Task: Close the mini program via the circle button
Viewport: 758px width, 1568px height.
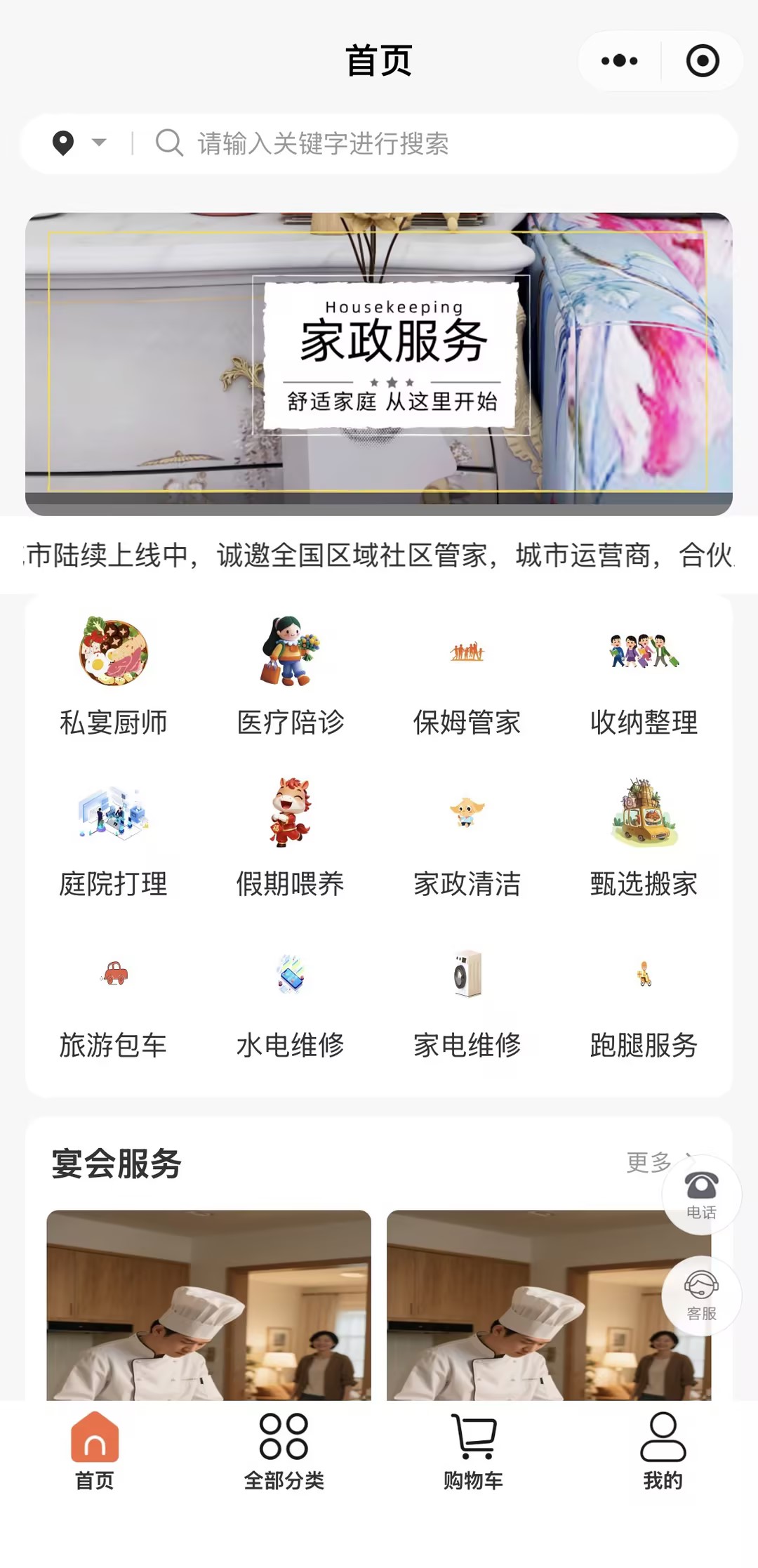Action: [x=703, y=61]
